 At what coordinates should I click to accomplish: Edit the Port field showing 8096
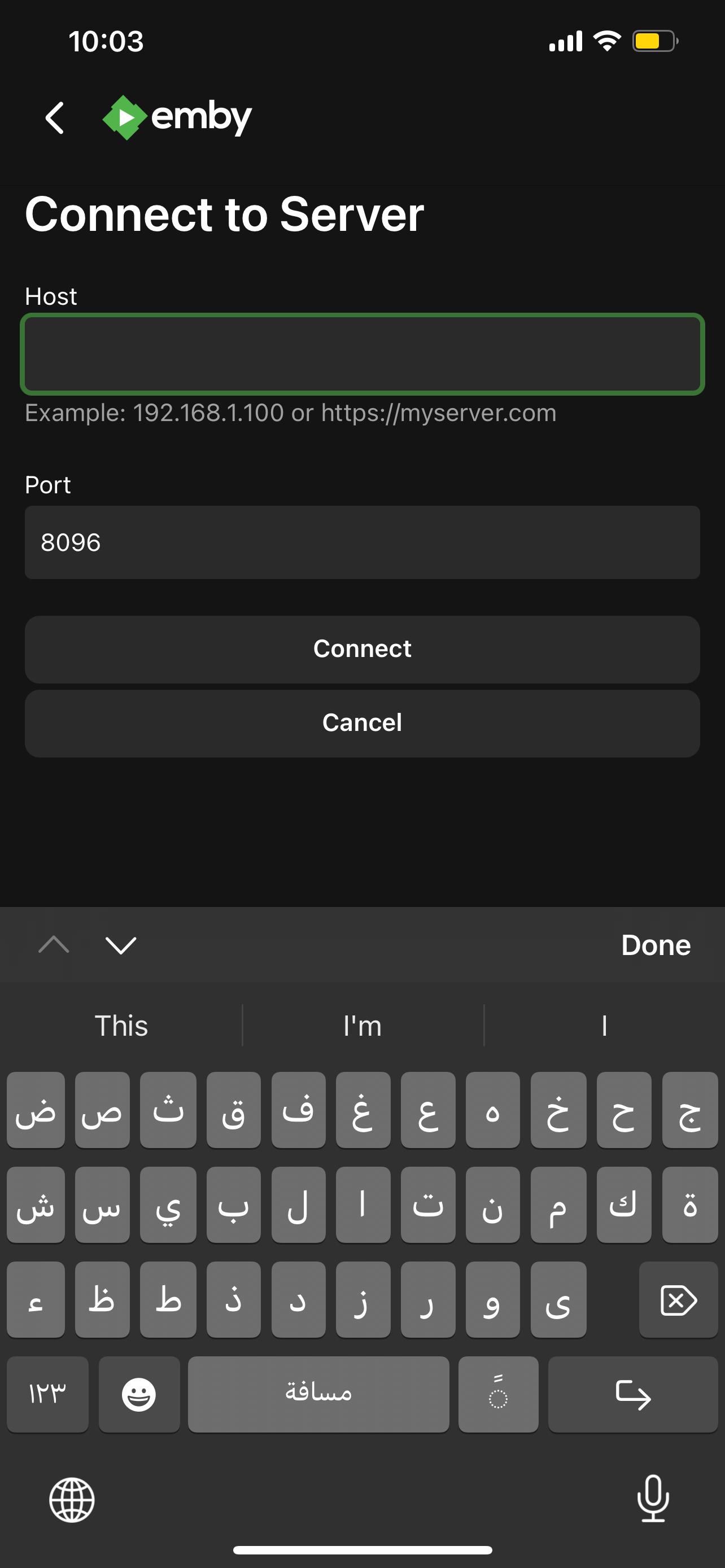(362, 542)
